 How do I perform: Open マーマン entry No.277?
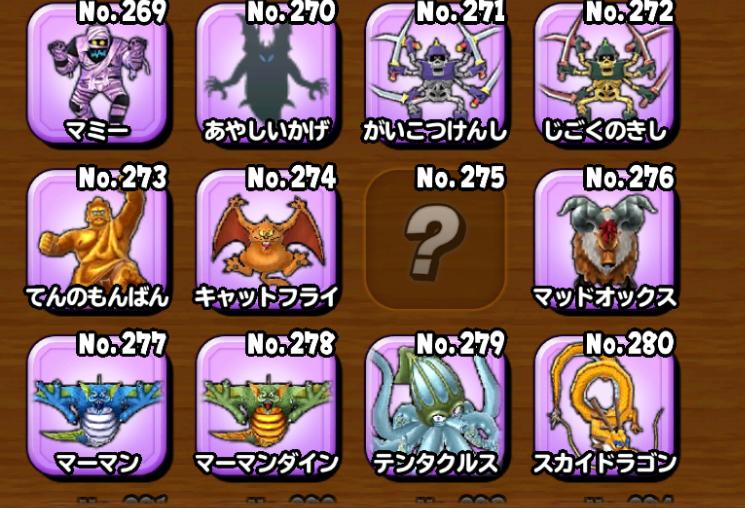pos(97,409)
